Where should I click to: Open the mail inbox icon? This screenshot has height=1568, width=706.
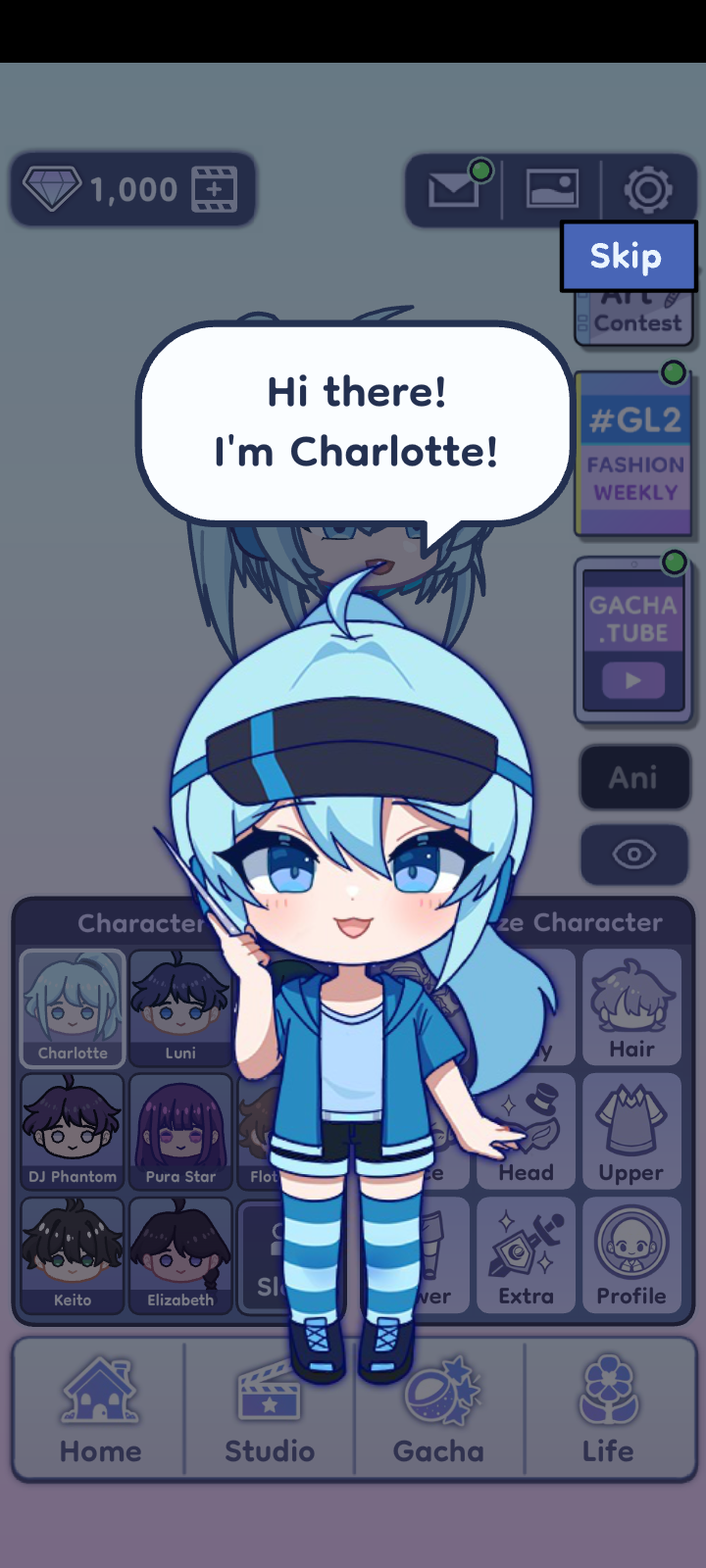(x=453, y=189)
